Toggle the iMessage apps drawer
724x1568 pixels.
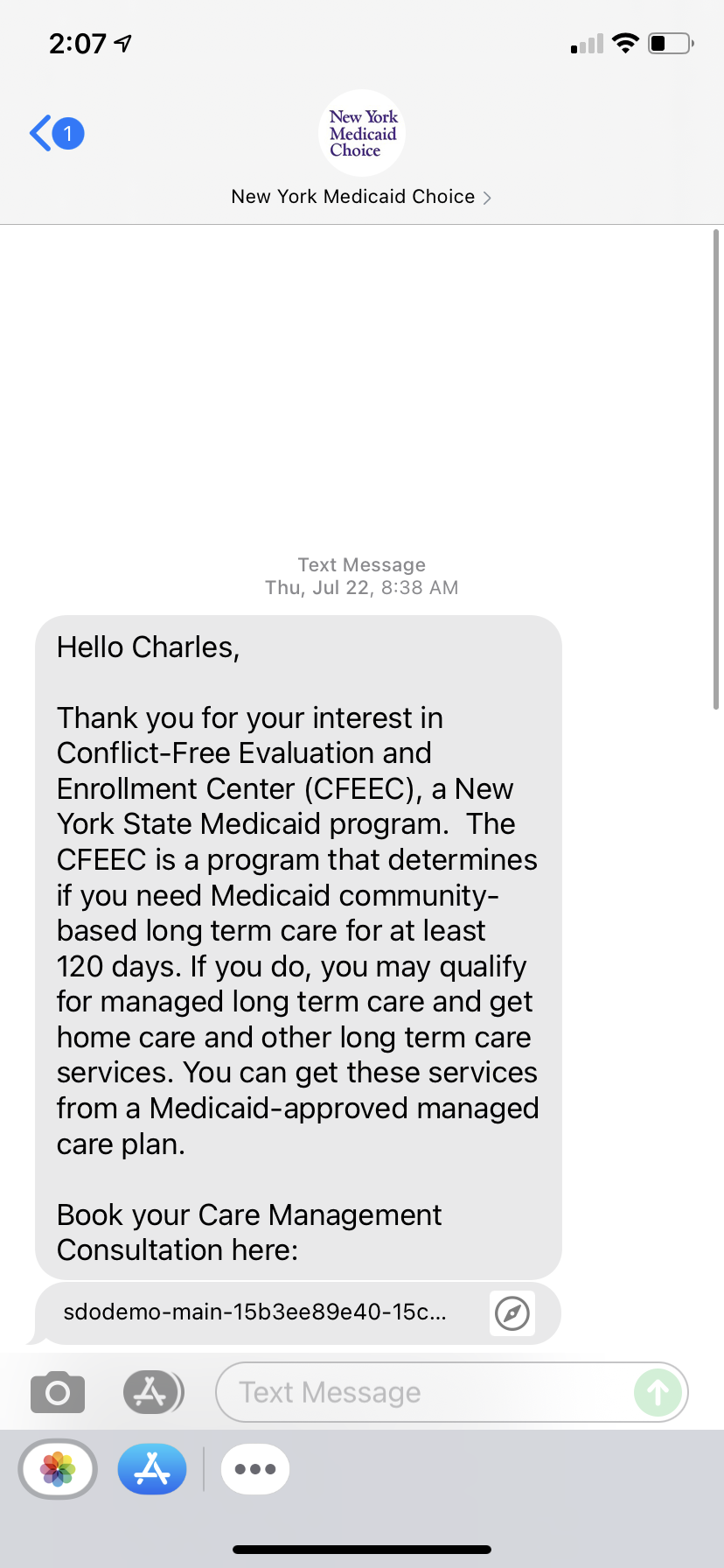152,1392
